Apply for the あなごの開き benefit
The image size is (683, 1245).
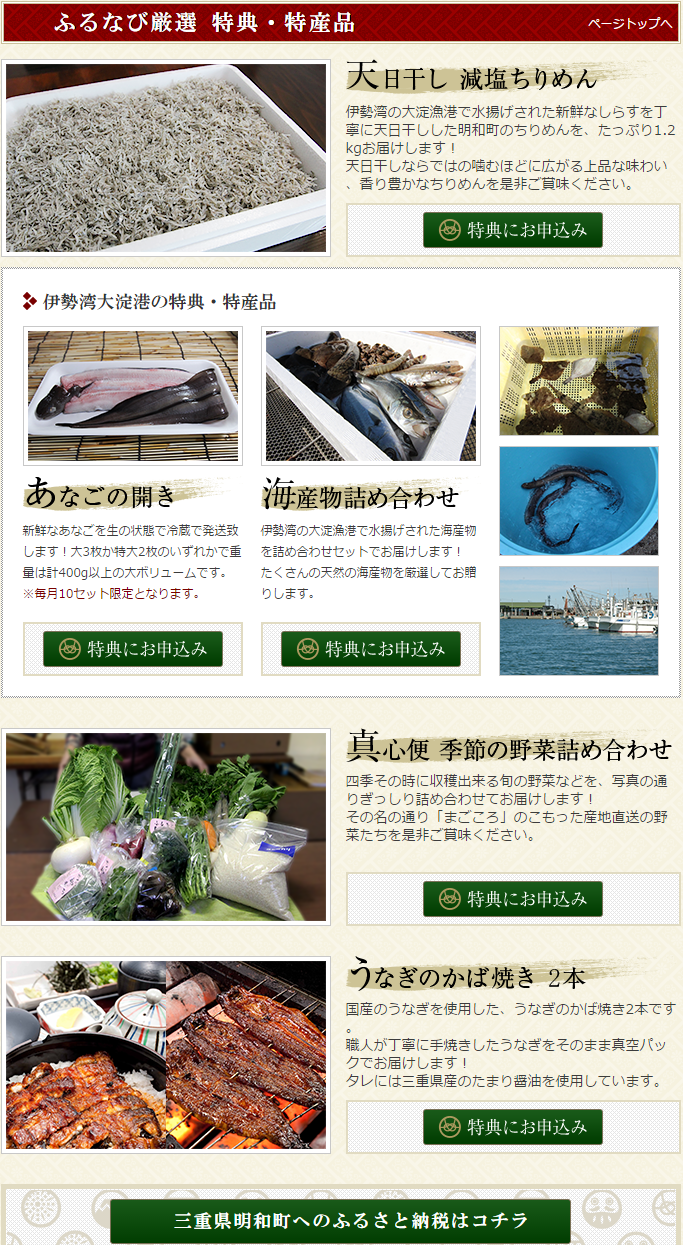coord(133,649)
